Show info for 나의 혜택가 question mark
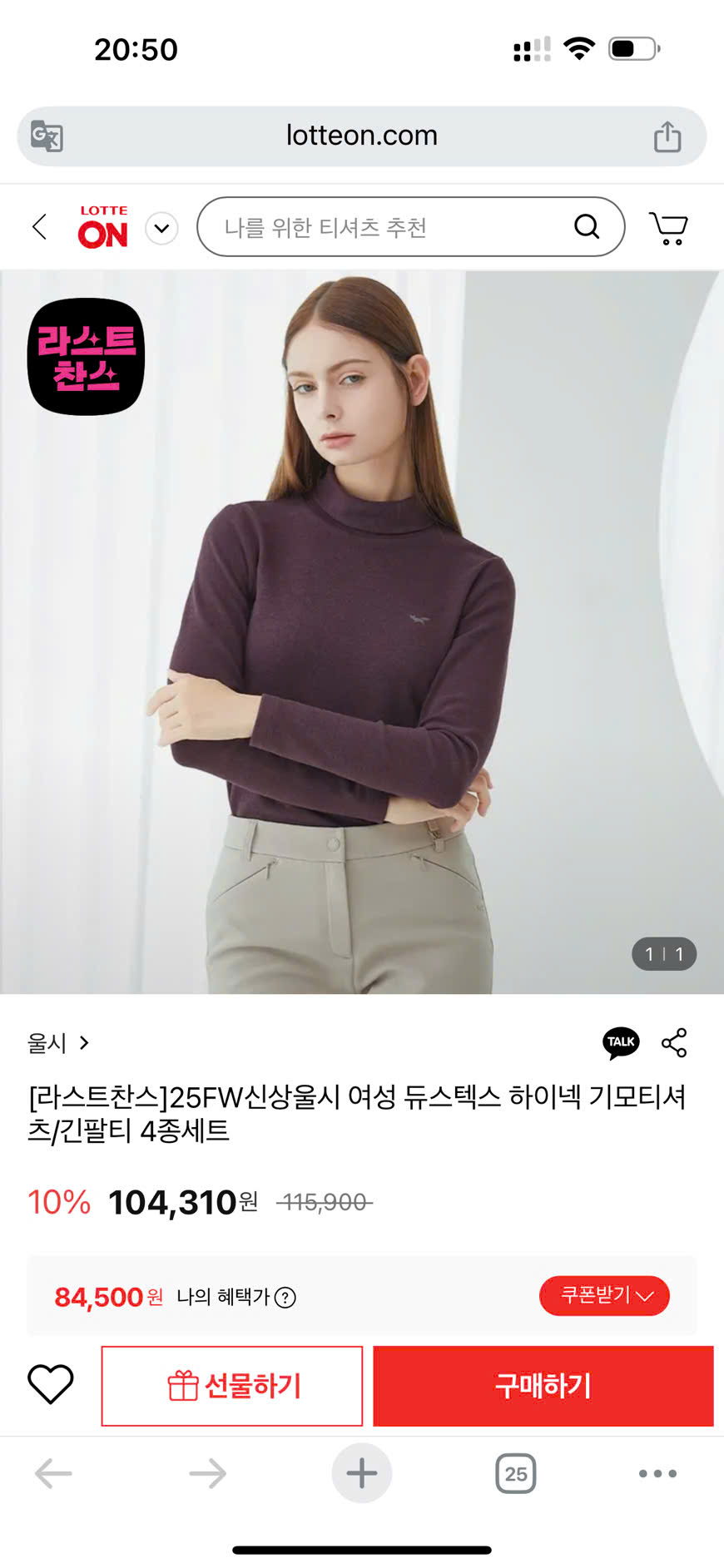Image resolution: width=724 pixels, height=1568 pixels. pyautogui.click(x=285, y=1297)
